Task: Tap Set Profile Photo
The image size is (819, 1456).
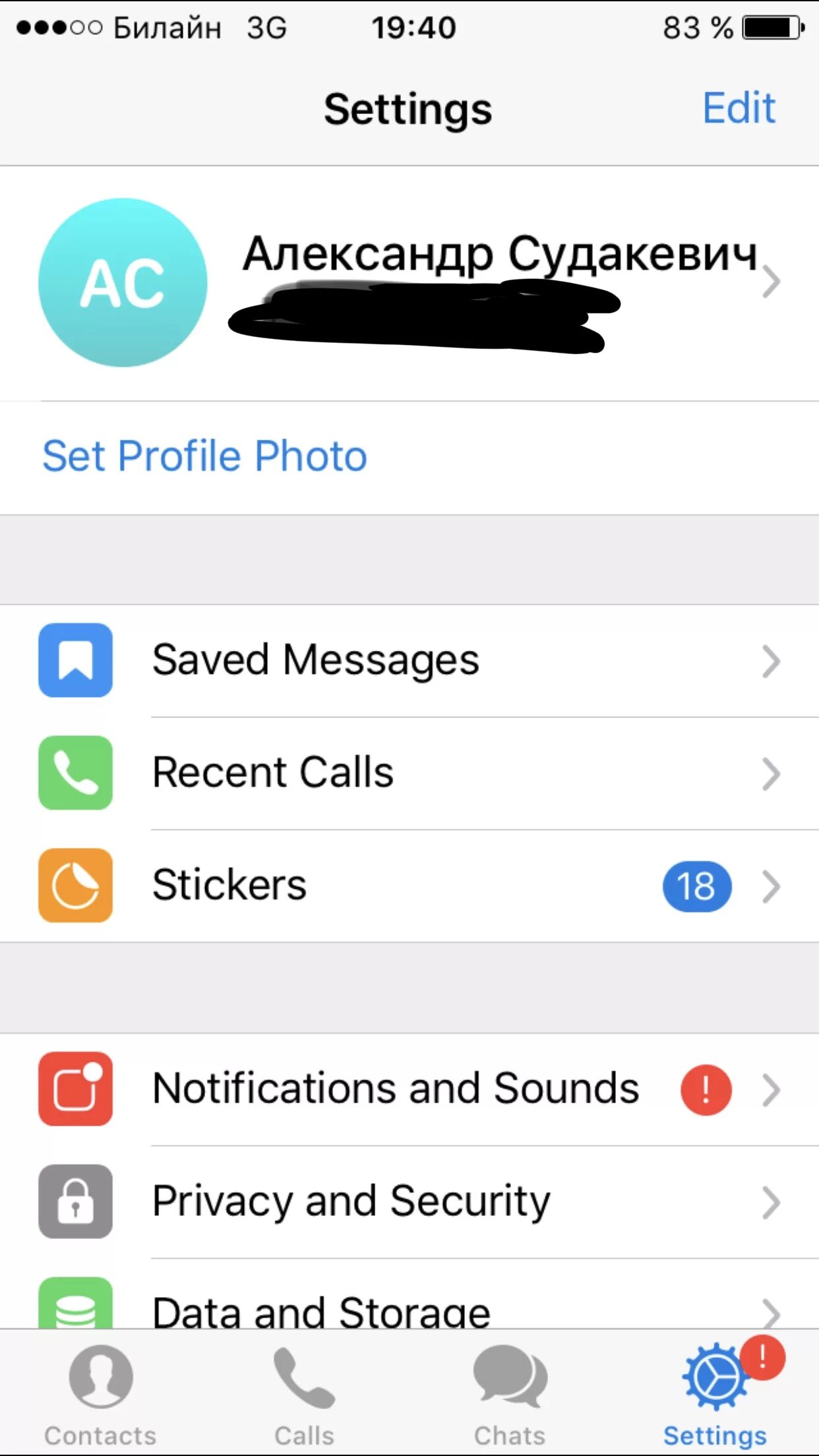Action: pyautogui.click(x=204, y=456)
